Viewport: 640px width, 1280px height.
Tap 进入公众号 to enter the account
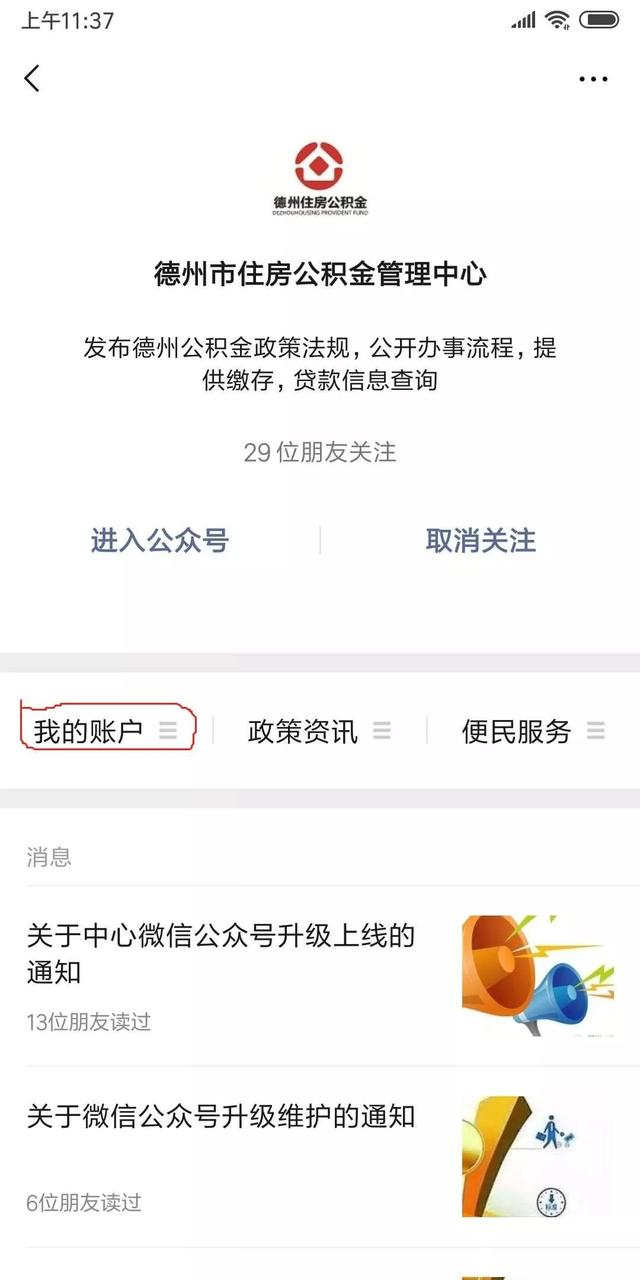(160, 541)
